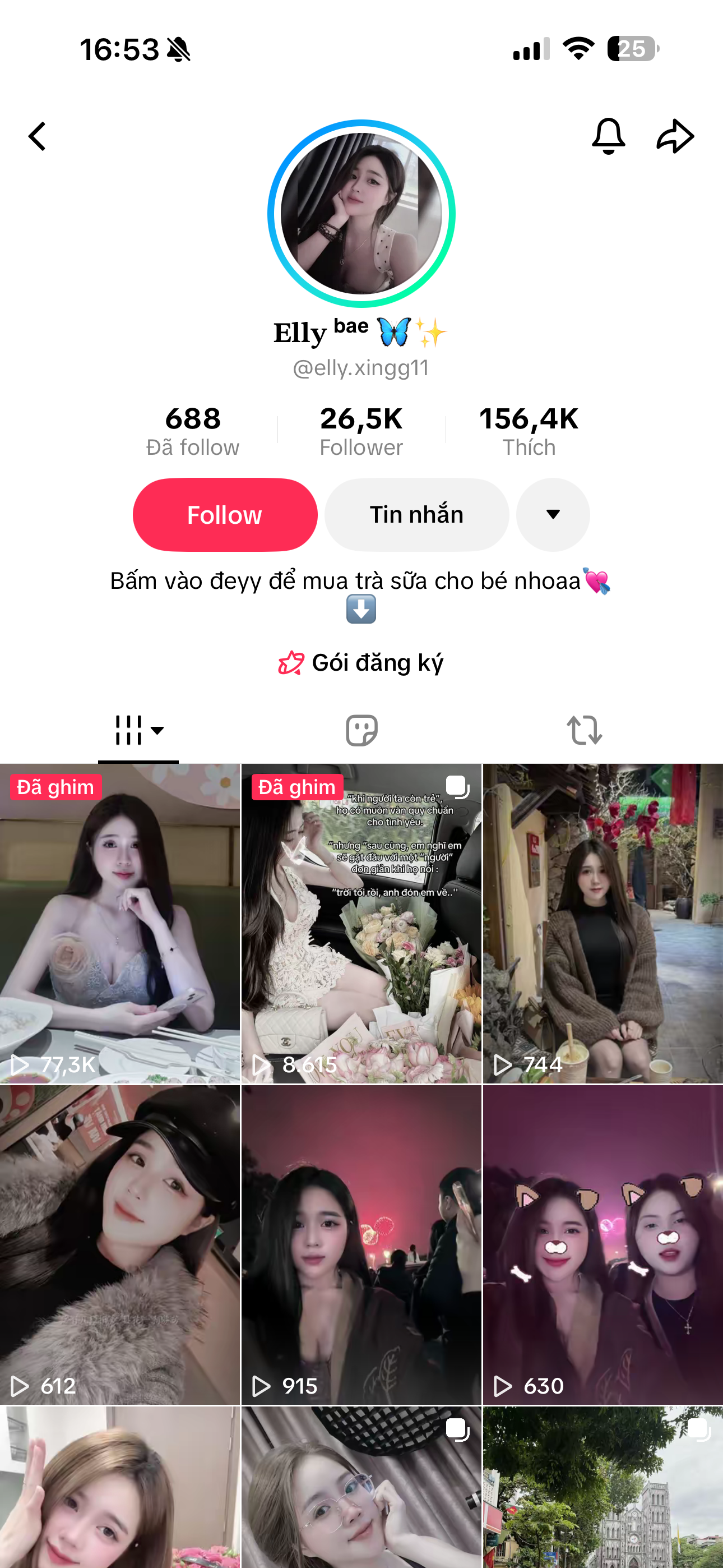Play the pinned video with 77,3K views
The height and width of the screenshot is (1568, 723).
pyautogui.click(x=120, y=924)
